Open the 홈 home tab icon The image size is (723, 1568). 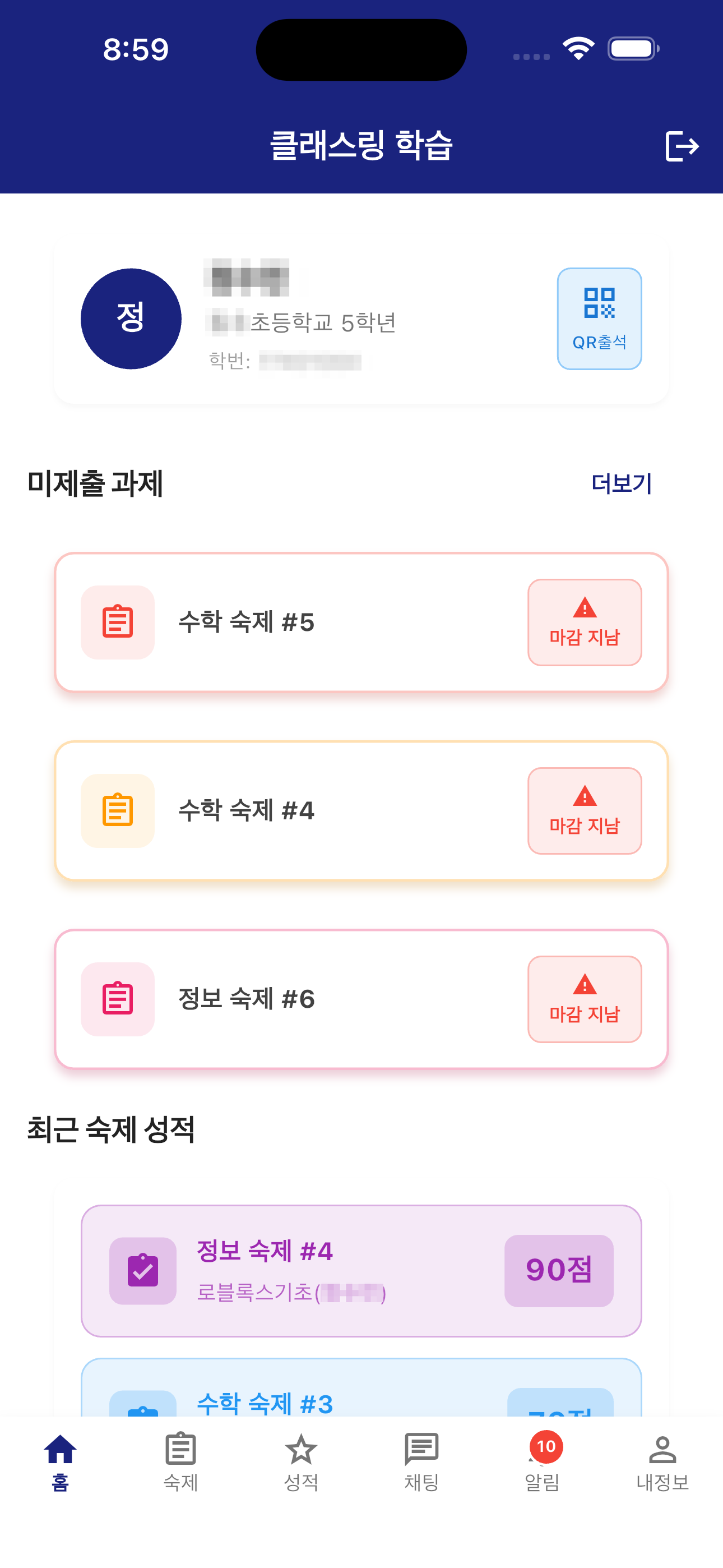pos(61,1461)
